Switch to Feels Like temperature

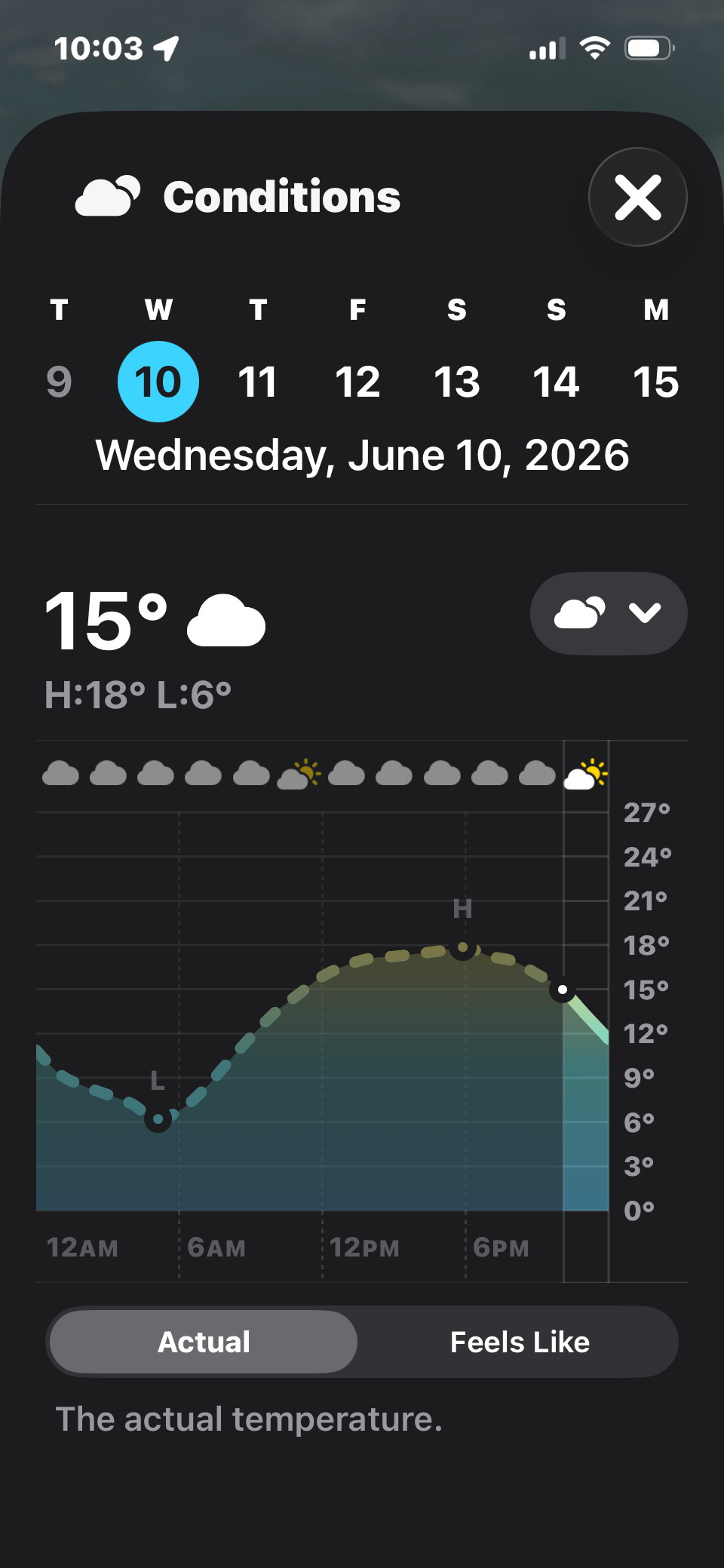pos(520,1342)
